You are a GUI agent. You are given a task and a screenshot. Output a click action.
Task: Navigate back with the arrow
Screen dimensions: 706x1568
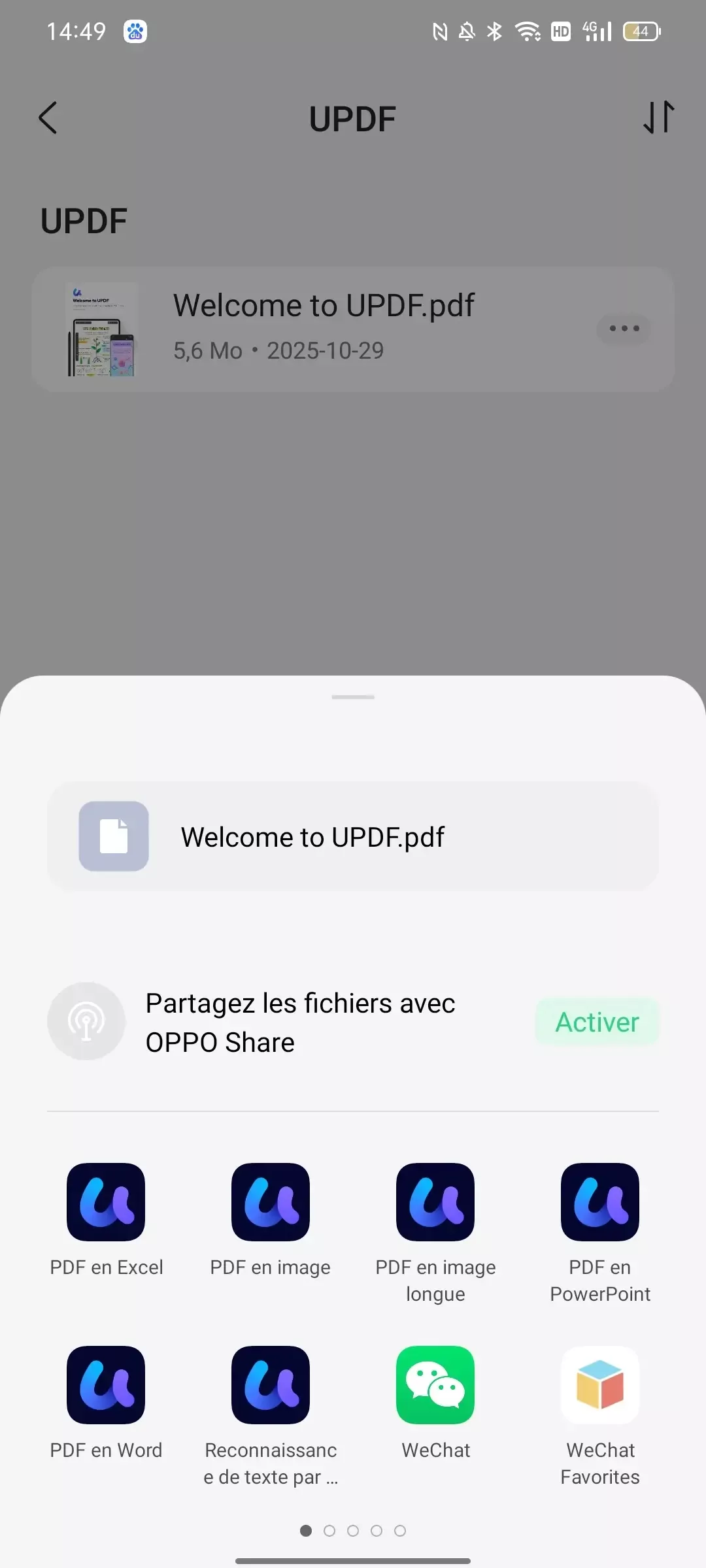coord(48,118)
